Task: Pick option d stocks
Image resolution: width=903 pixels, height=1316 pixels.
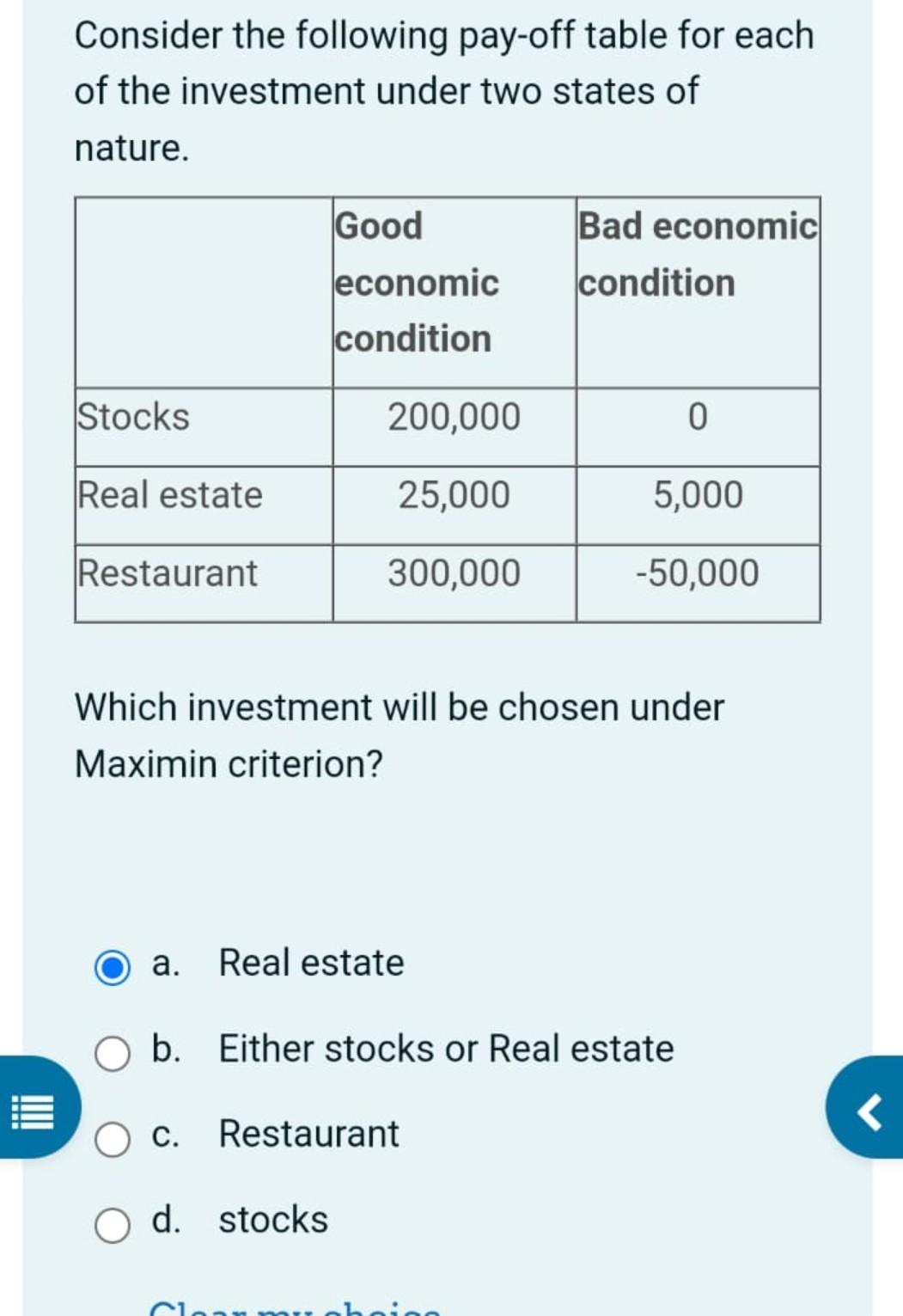Action: pyautogui.click(x=113, y=1221)
